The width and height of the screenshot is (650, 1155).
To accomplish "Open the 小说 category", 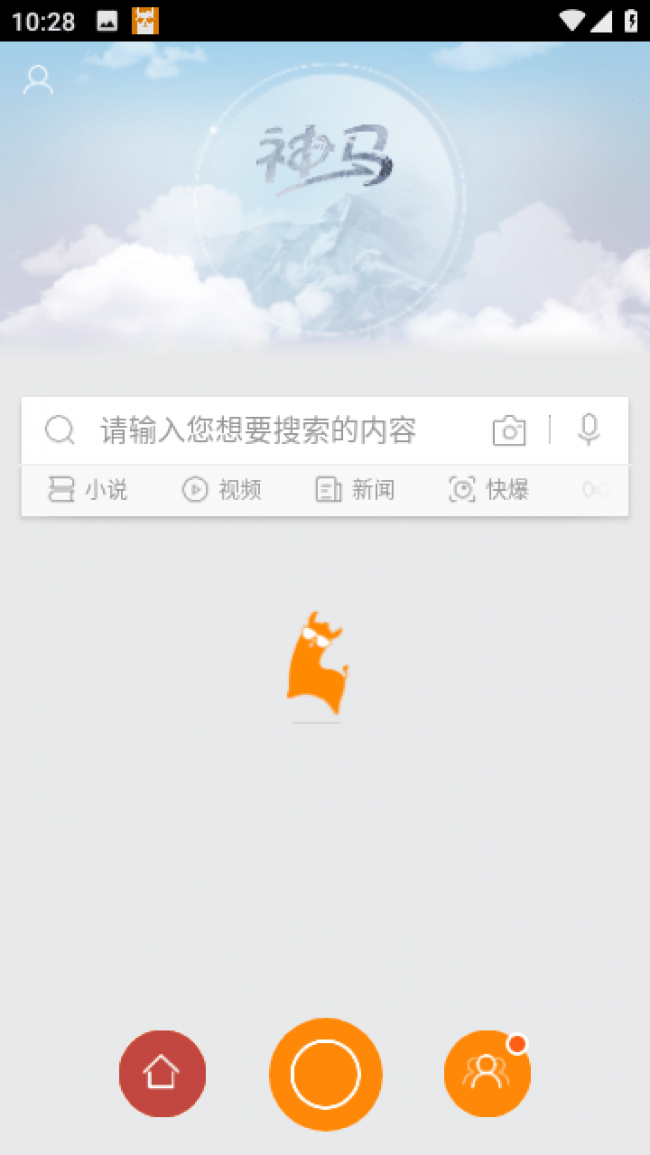I will click(x=88, y=490).
